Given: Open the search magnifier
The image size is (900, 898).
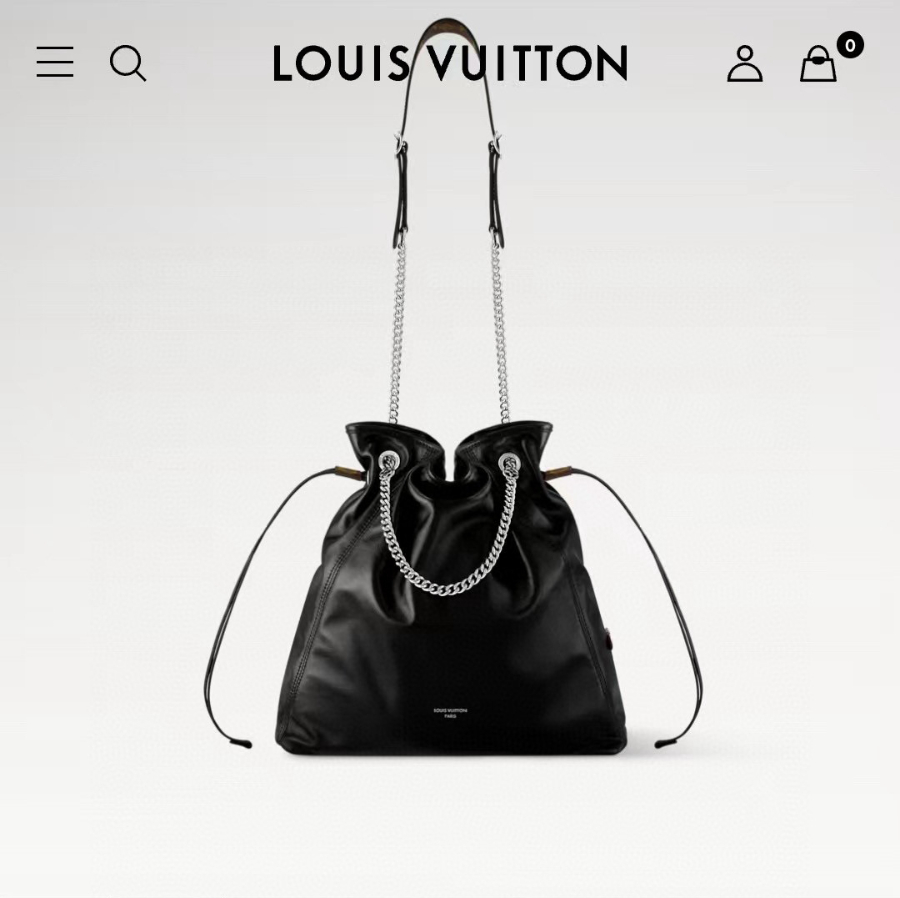Looking at the screenshot, I should tap(128, 63).
